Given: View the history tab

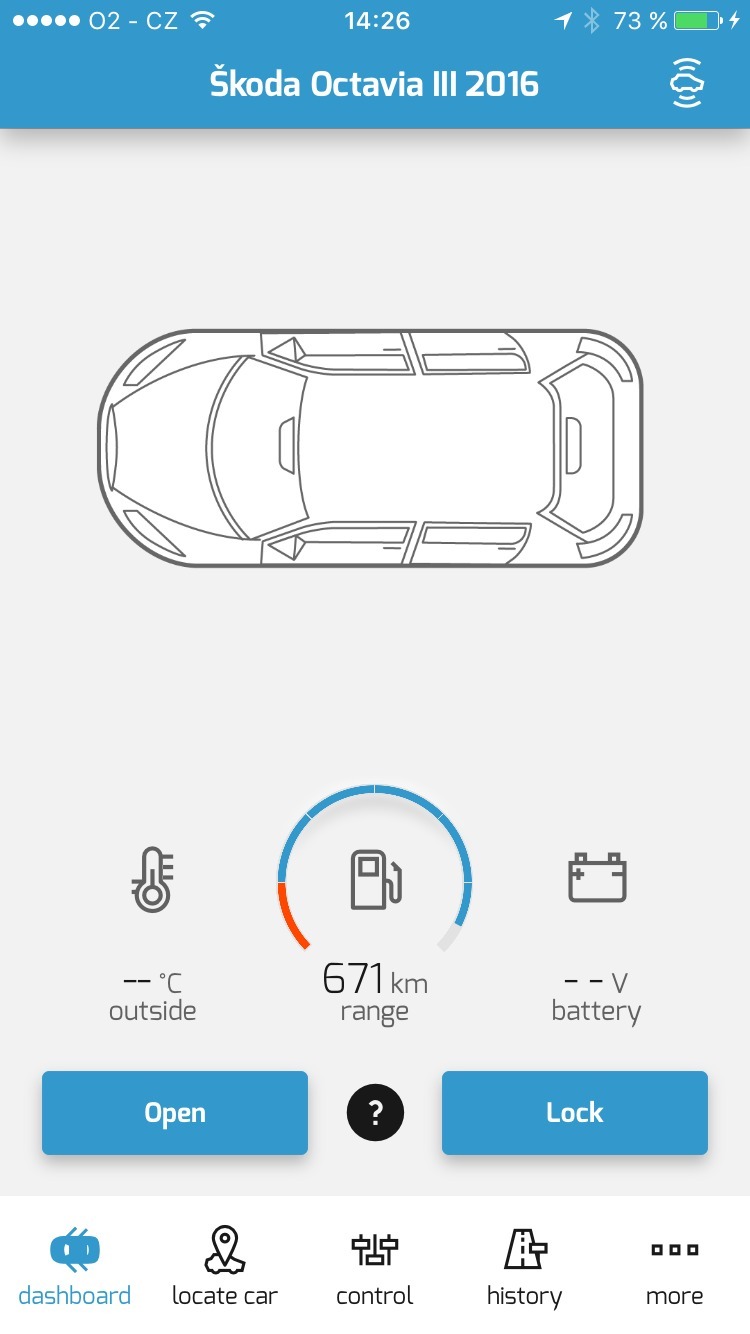Looking at the screenshot, I should [x=525, y=1267].
